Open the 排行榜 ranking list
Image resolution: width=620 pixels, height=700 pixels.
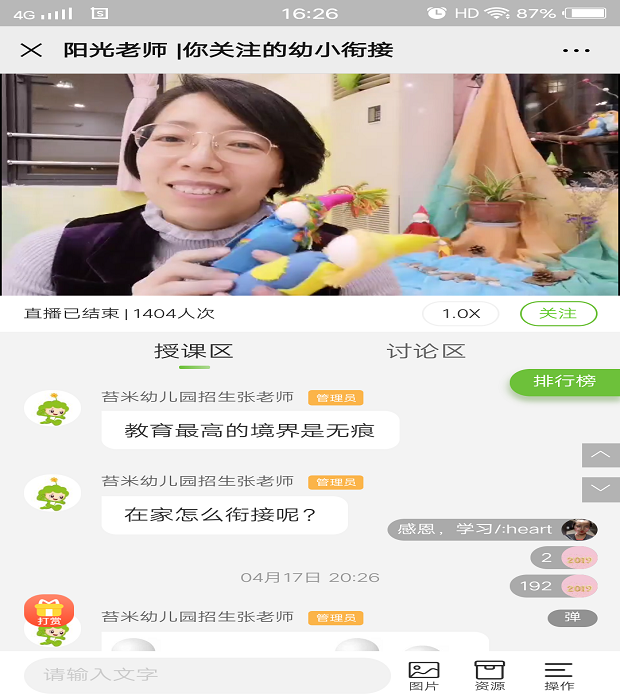565,381
